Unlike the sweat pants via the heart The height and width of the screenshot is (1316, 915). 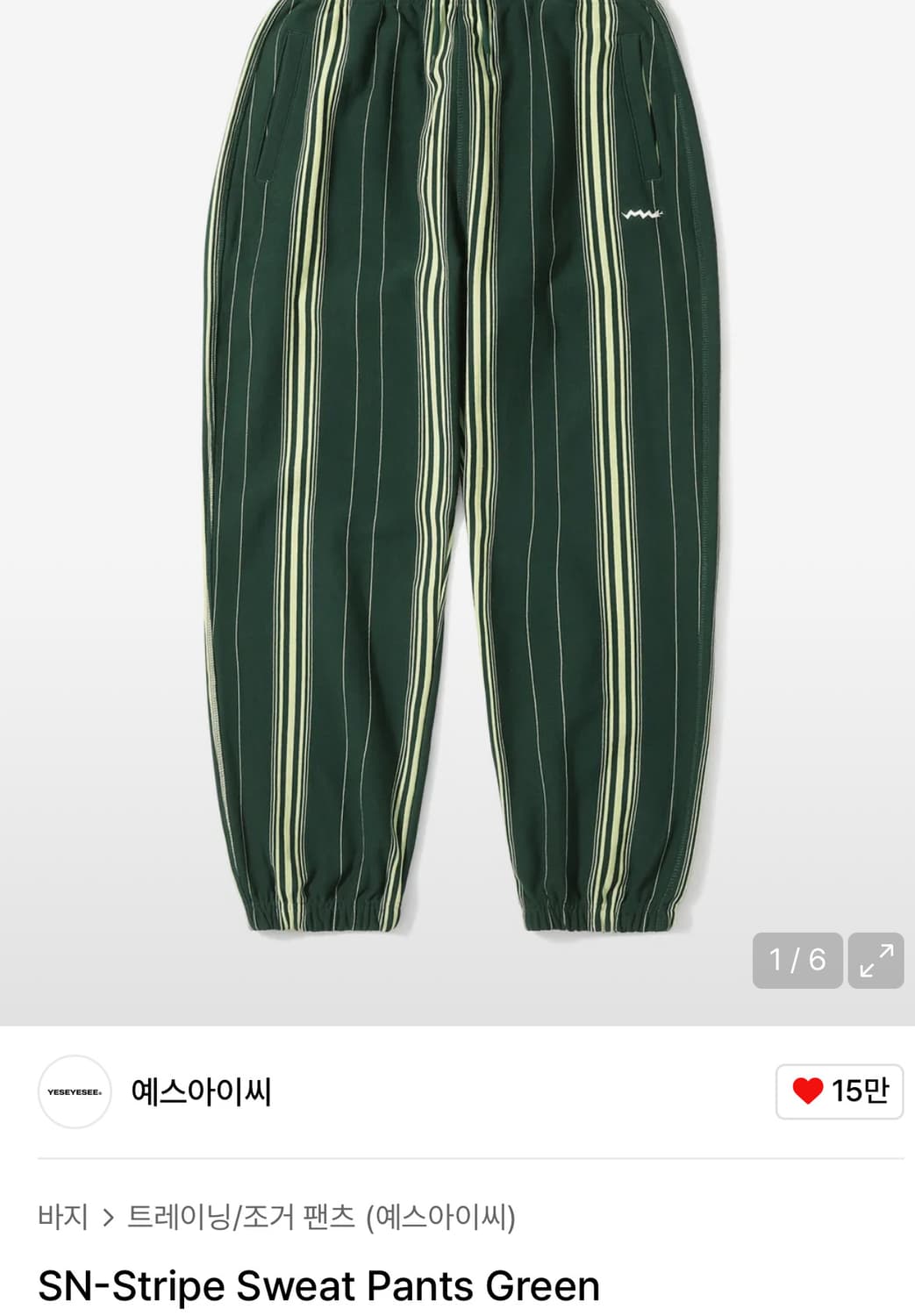pyautogui.click(x=807, y=1091)
